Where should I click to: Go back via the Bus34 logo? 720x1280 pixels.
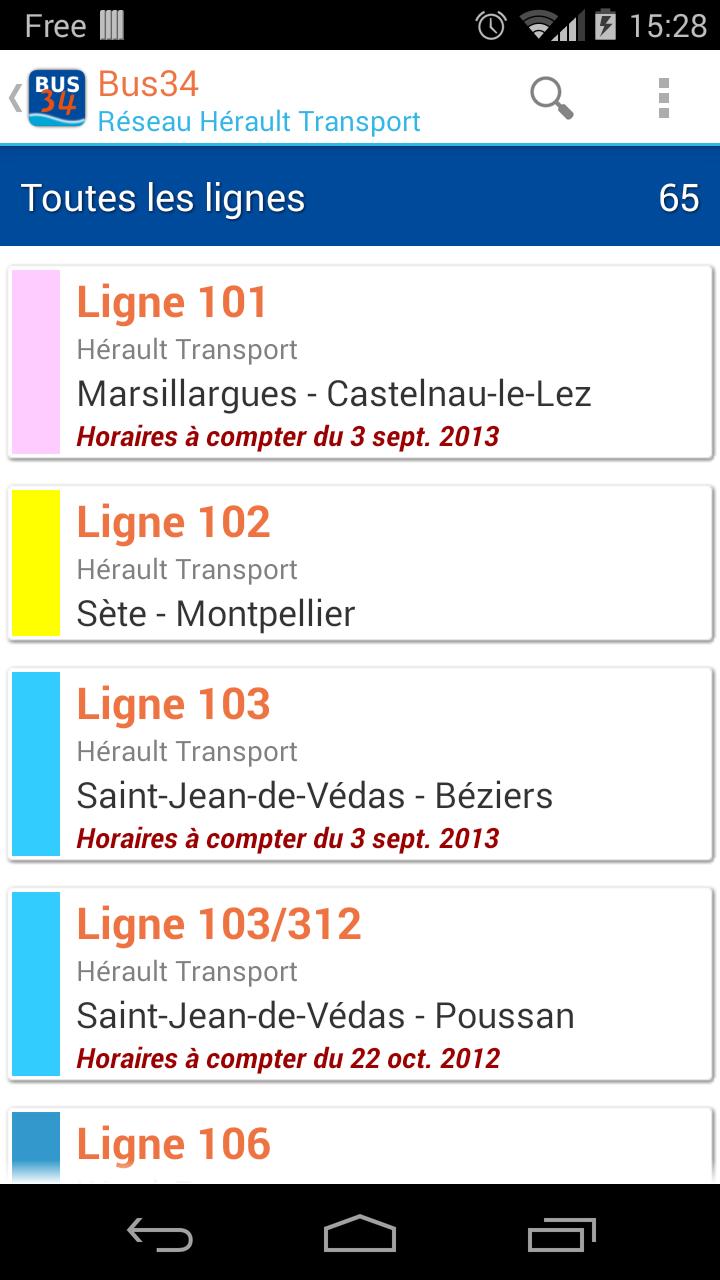click(52, 98)
